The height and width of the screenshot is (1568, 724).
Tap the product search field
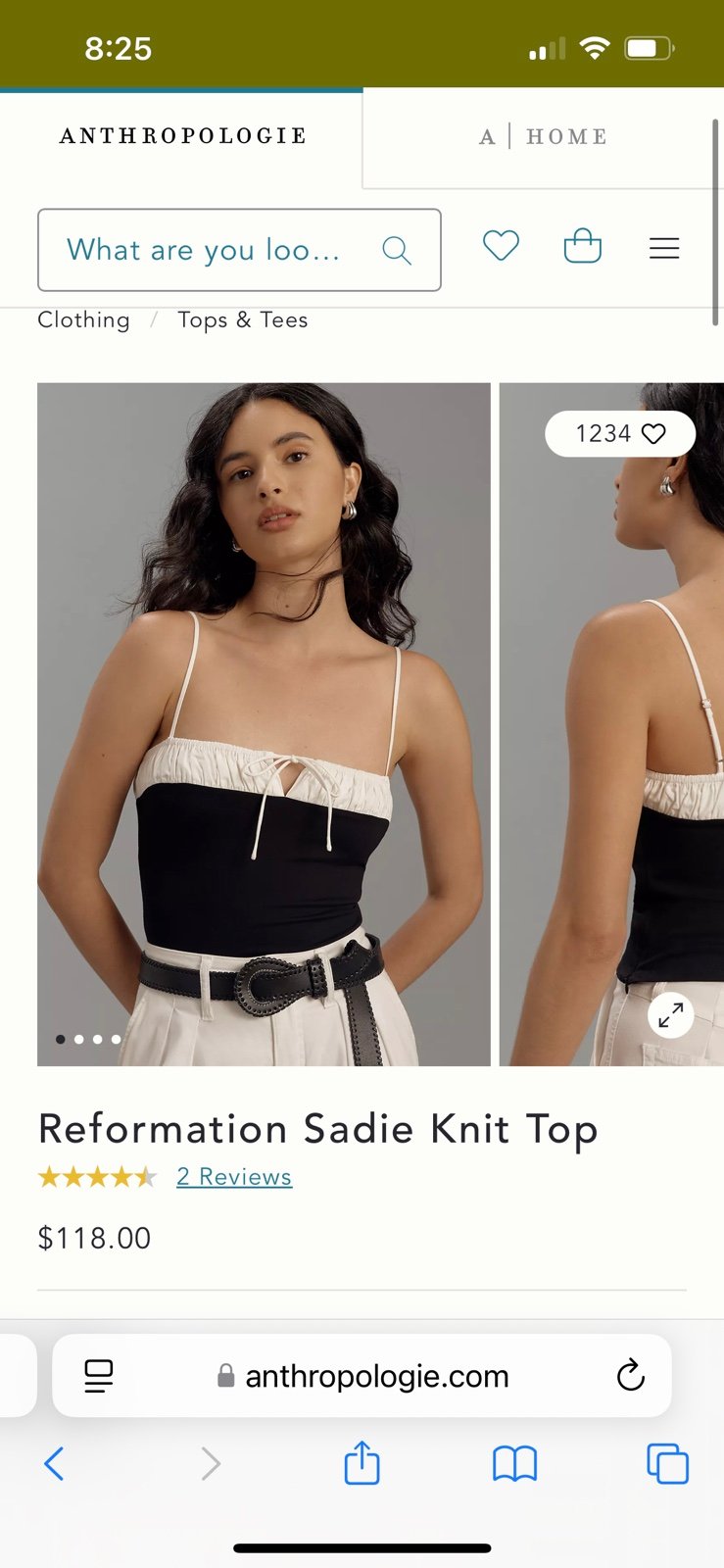coord(239,250)
